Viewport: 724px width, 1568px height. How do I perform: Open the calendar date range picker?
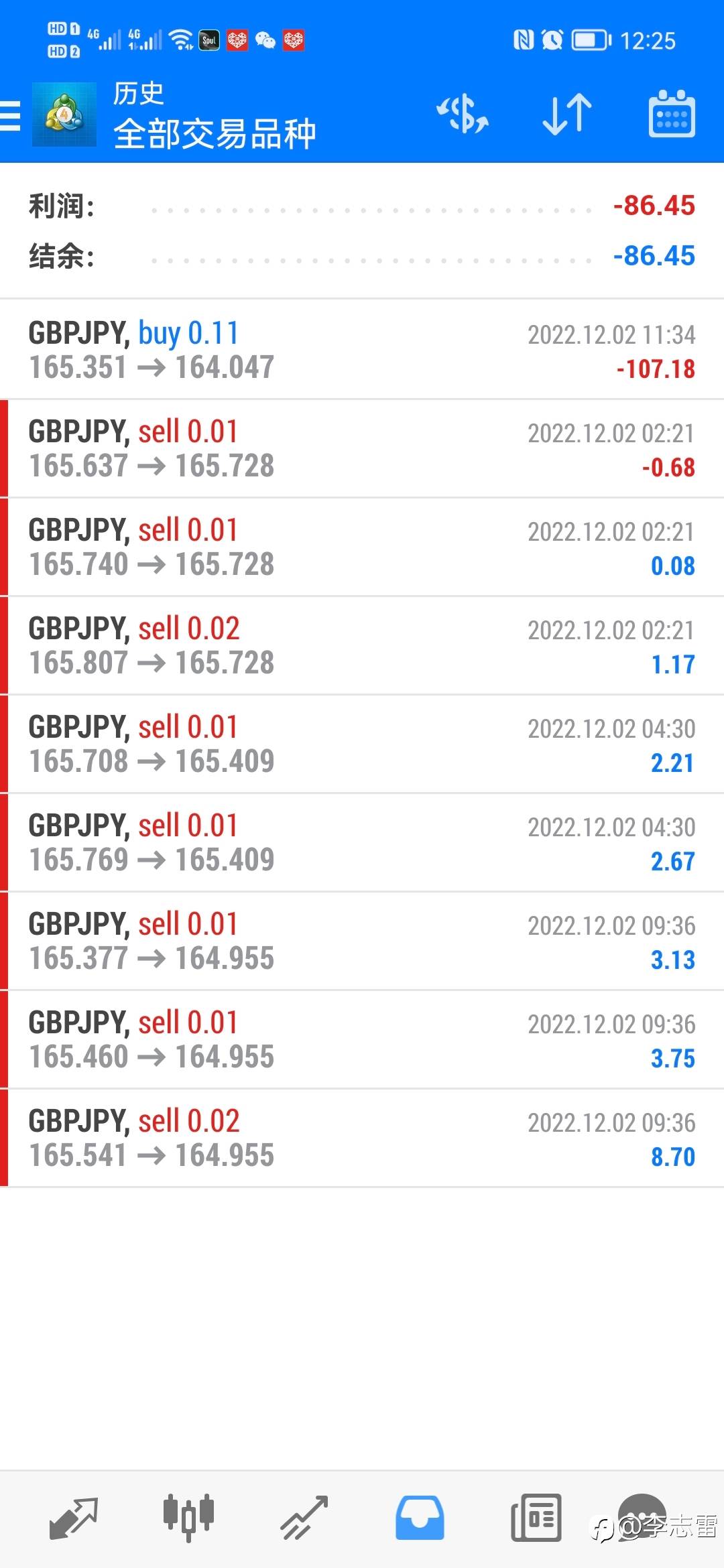671,114
